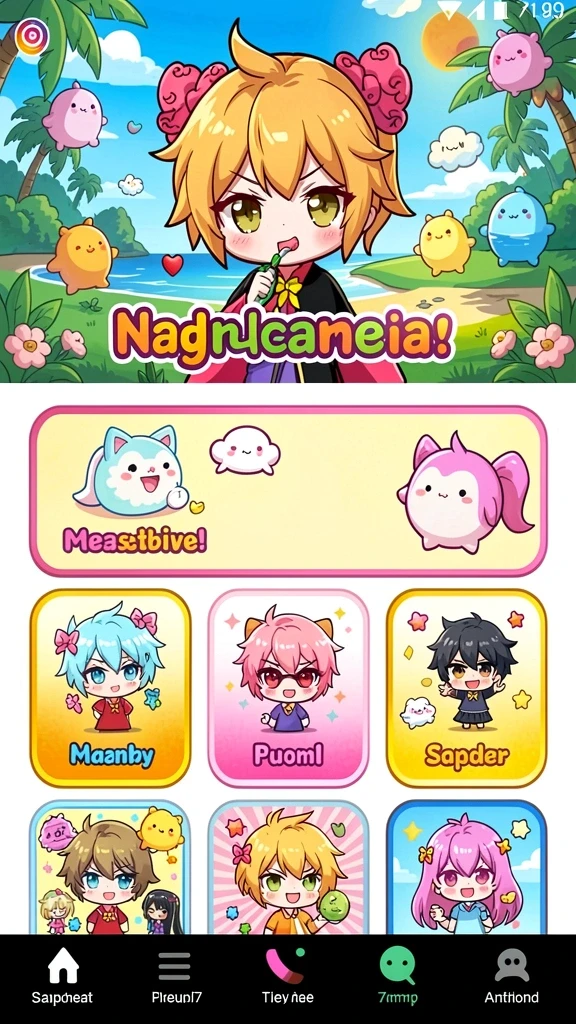
Task: Open the Tiey ñee phone tab
Action: 287,978
